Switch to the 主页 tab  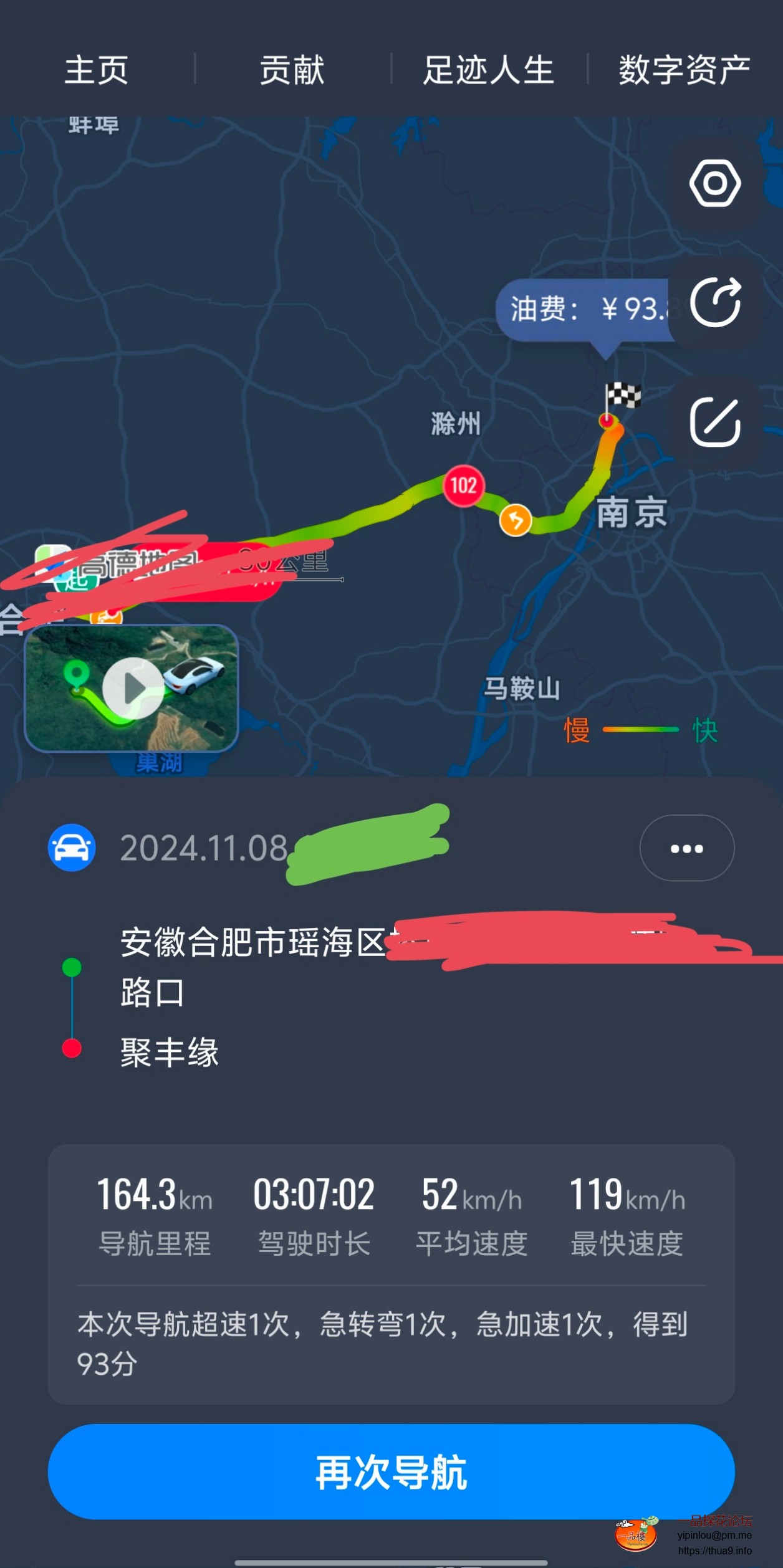coord(97,69)
